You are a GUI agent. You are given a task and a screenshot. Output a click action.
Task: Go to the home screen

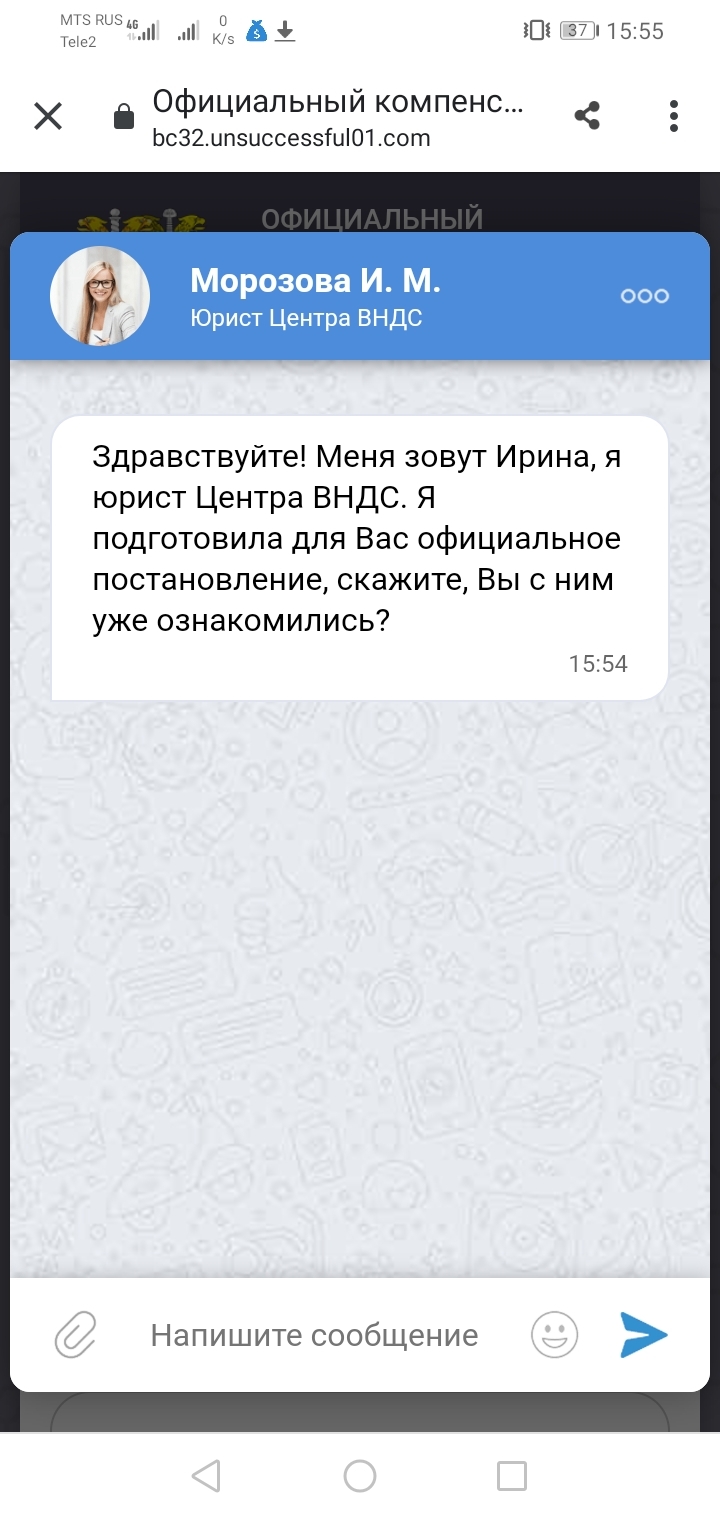359,1475
